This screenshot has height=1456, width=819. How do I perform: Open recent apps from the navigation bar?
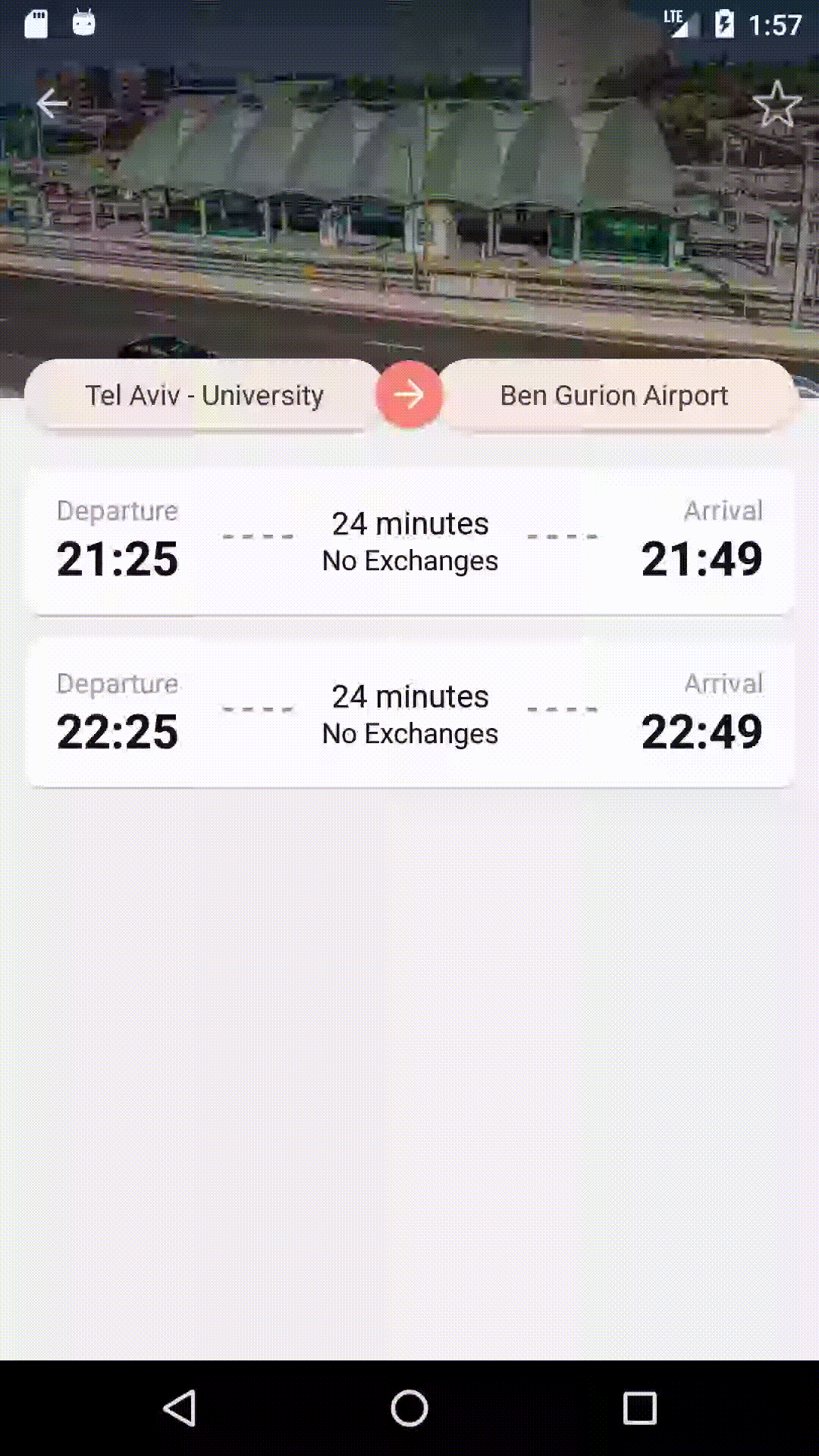click(x=639, y=1408)
